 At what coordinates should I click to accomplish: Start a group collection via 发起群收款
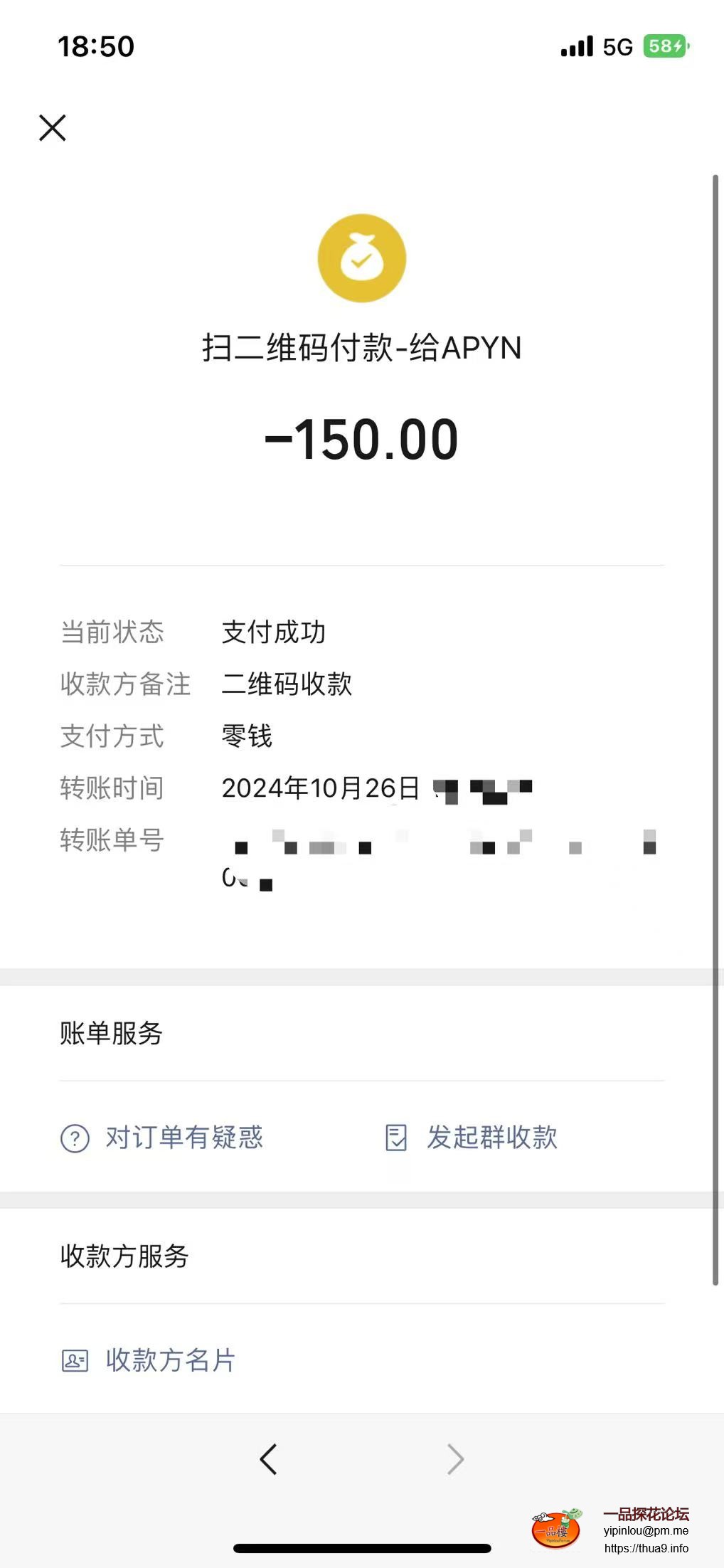pyautogui.click(x=471, y=1137)
